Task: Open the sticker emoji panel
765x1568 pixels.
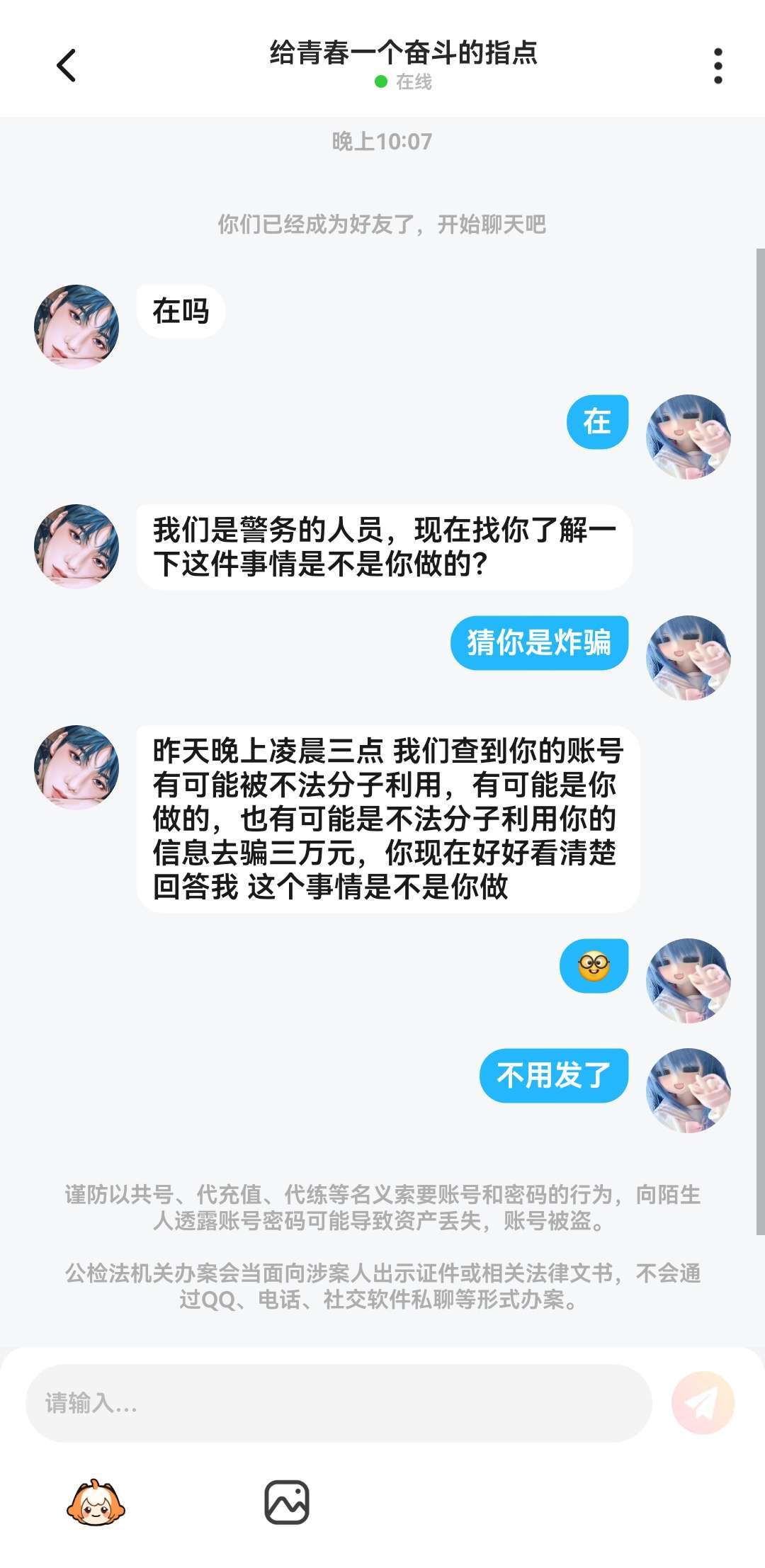Action: (x=96, y=1501)
